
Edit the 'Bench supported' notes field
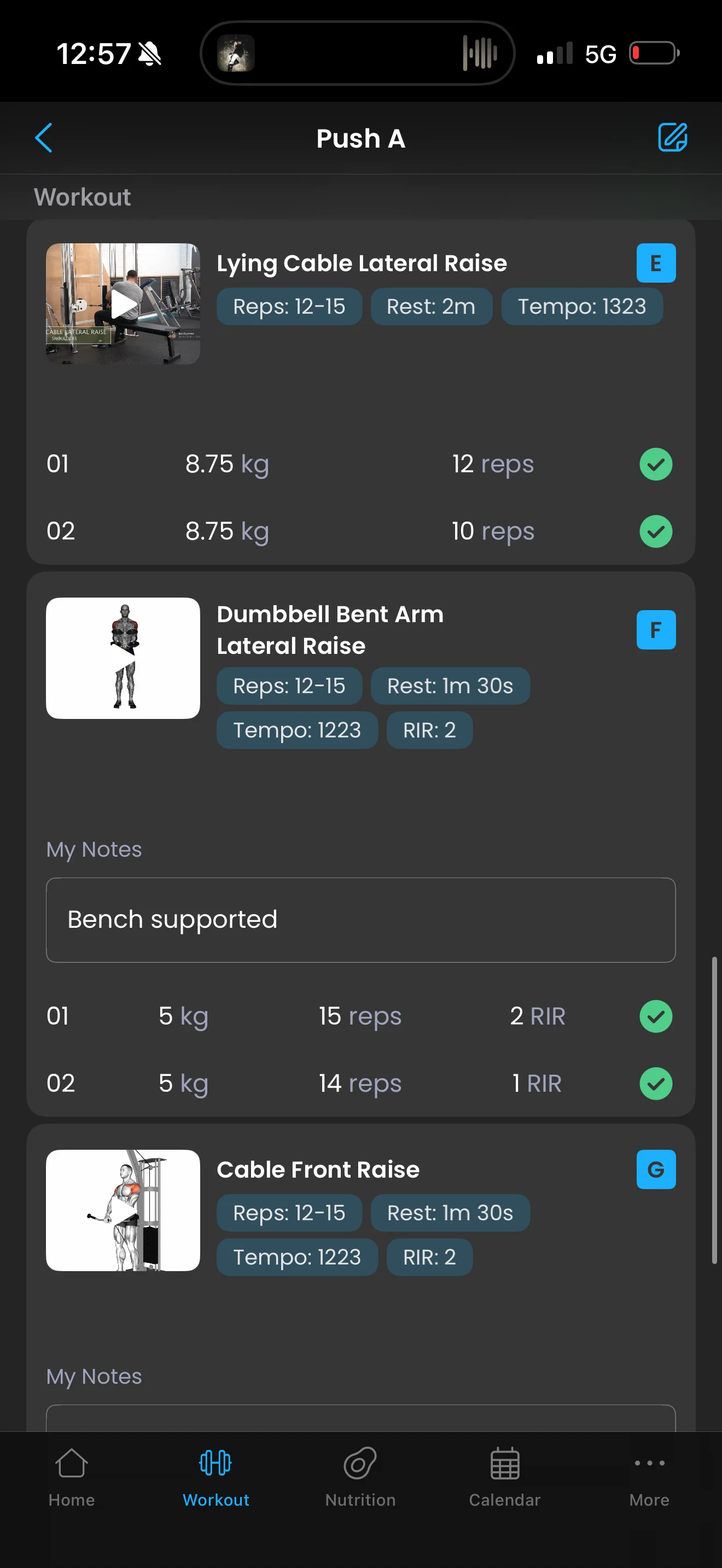[360, 920]
